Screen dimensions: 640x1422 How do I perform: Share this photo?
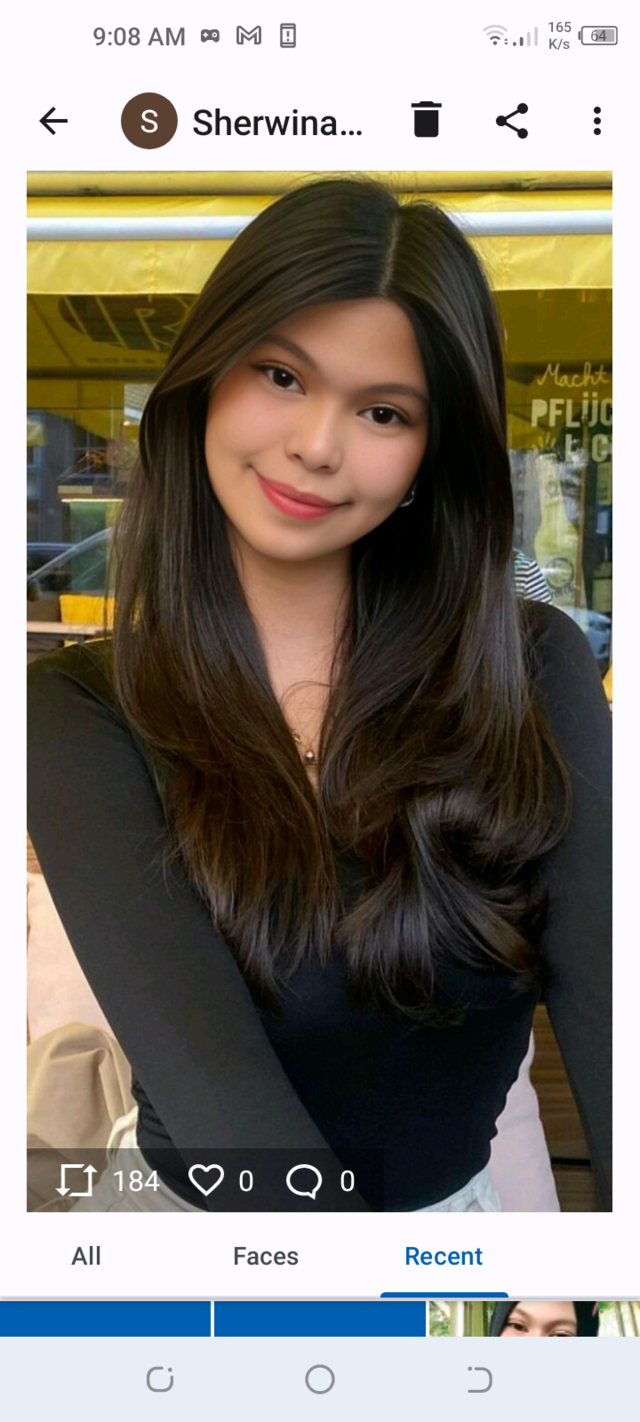tap(512, 121)
